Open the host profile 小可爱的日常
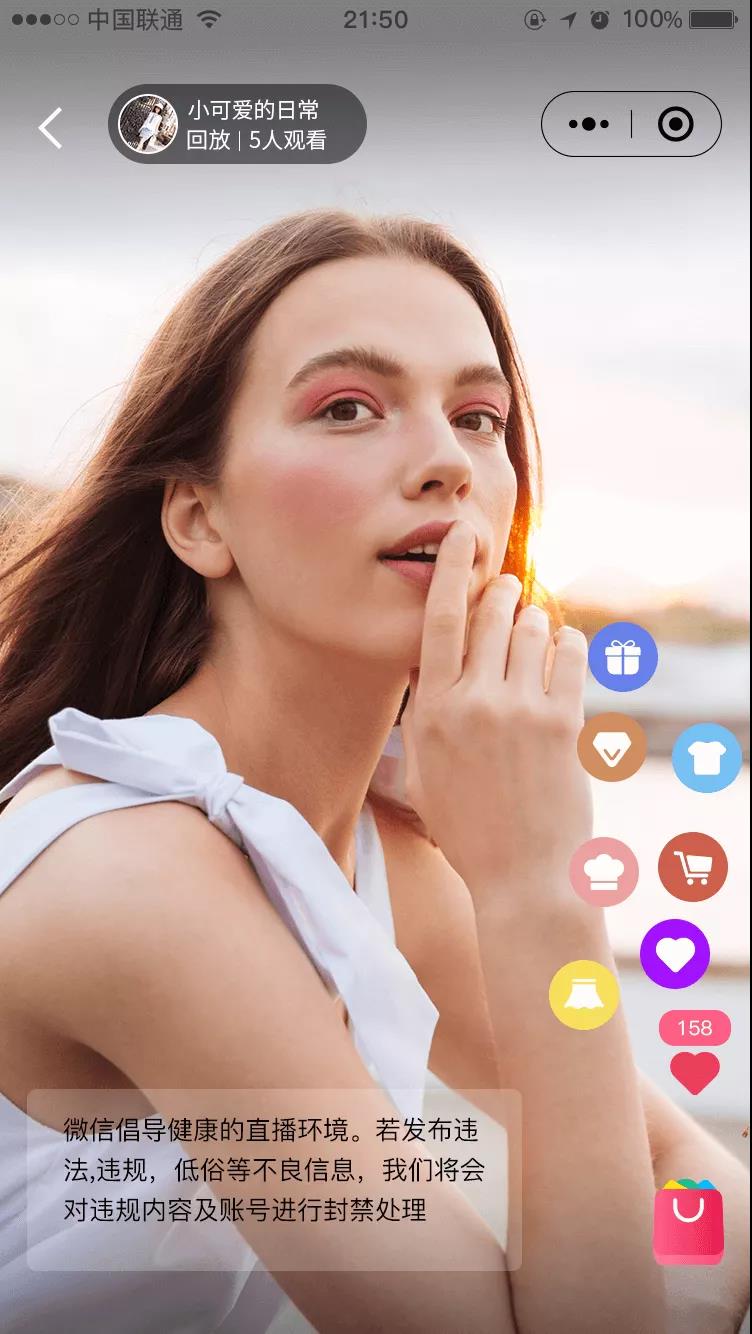The height and width of the screenshot is (1334, 752). [x=238, y=124]
